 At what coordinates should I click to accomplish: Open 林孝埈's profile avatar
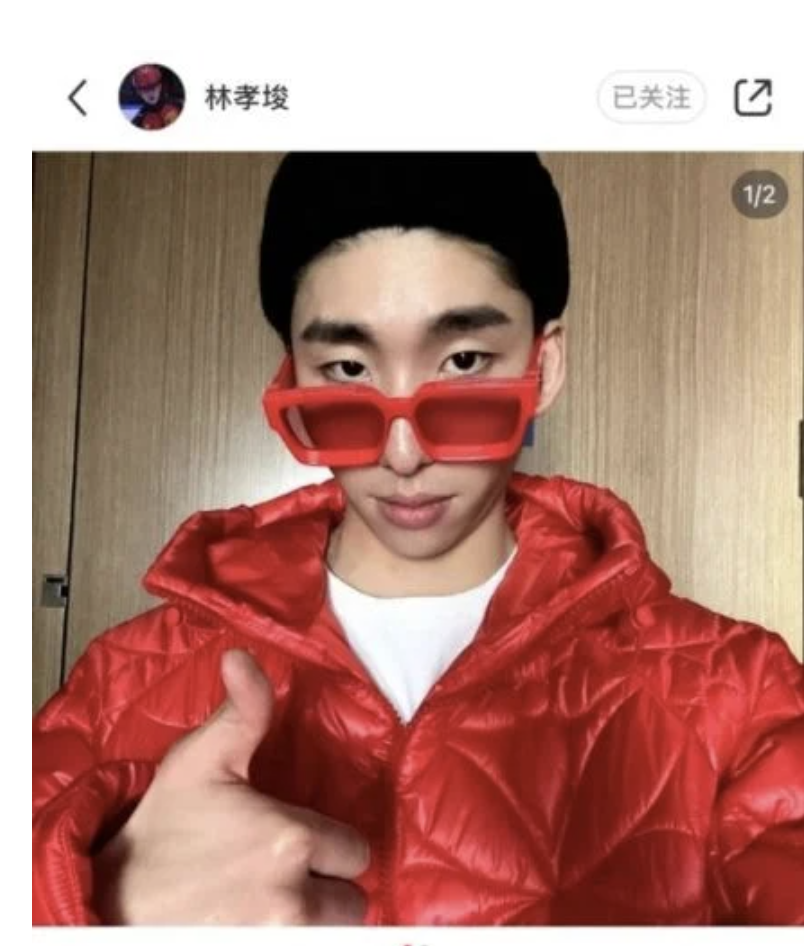point(151,97)
